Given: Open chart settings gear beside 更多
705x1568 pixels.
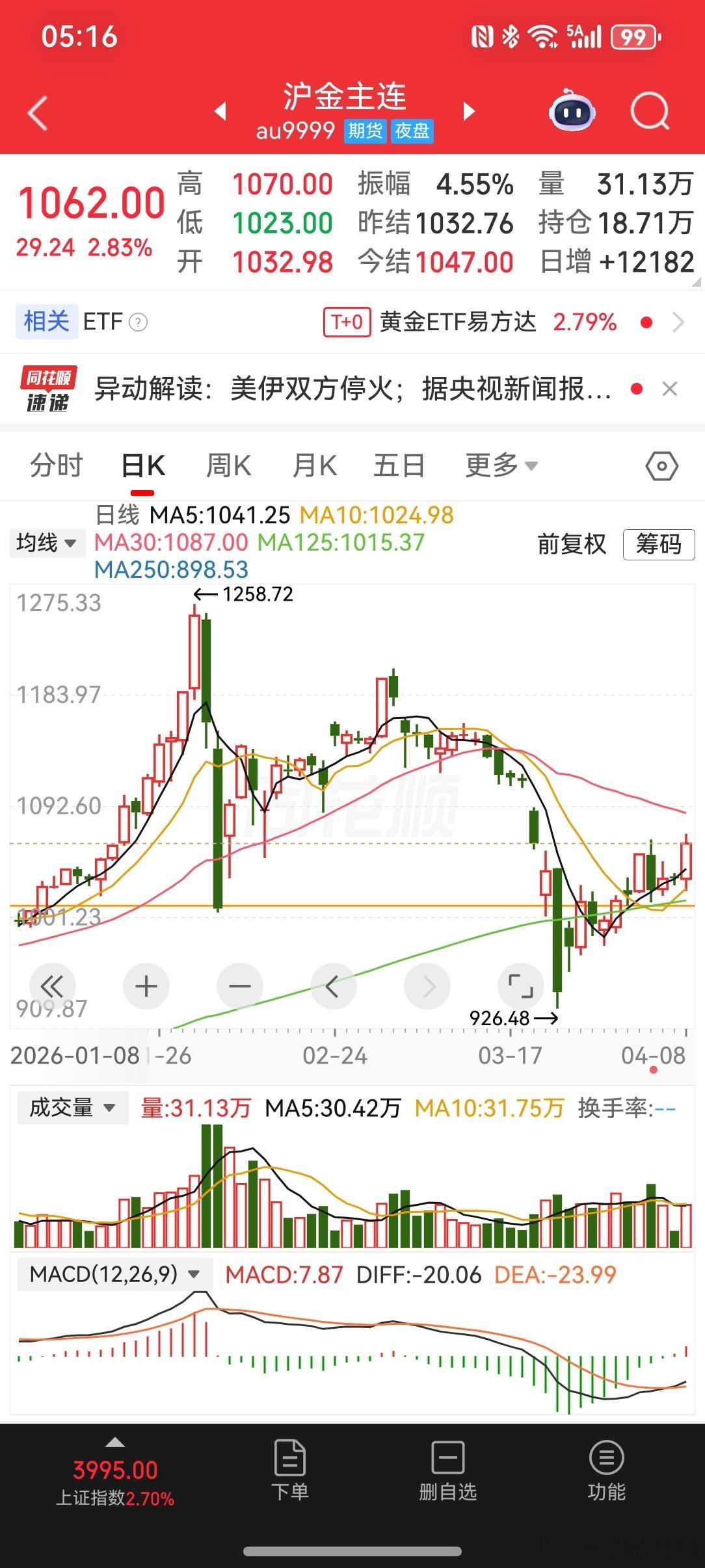Looking at the screenshot, I should click(x=662, y=465).
